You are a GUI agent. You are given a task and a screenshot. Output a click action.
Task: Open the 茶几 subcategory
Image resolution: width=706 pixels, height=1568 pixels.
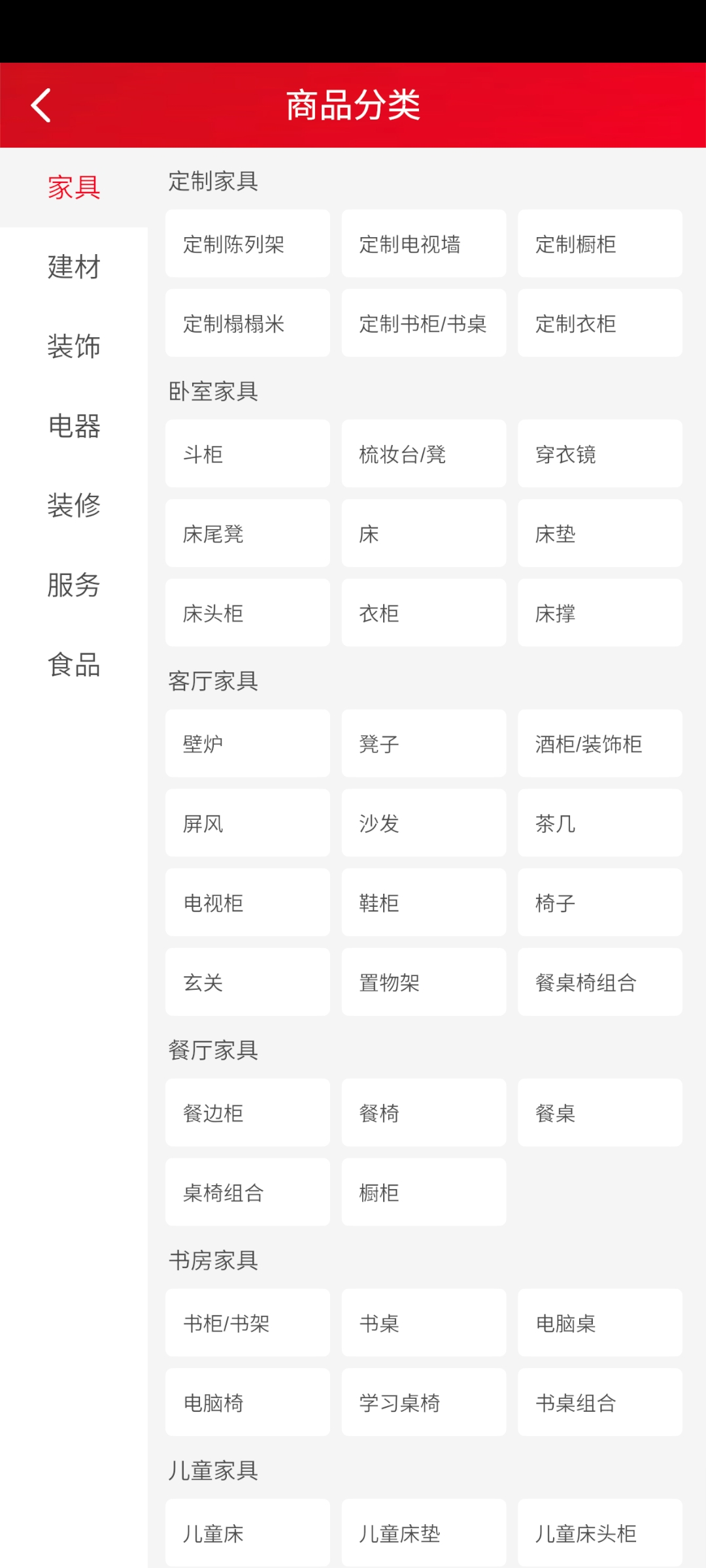(x=599, y=823)
